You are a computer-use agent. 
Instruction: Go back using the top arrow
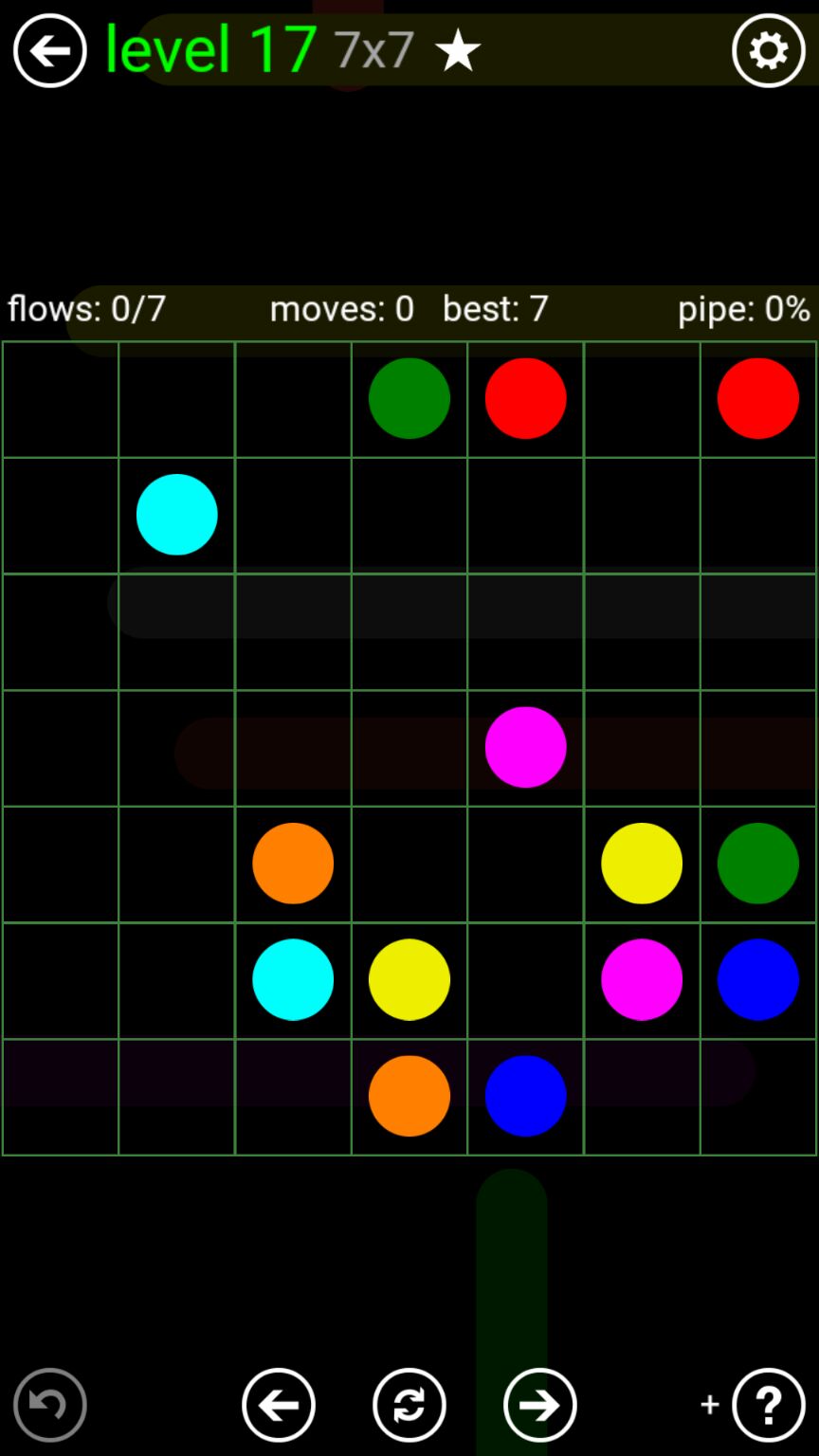[49, 50]
